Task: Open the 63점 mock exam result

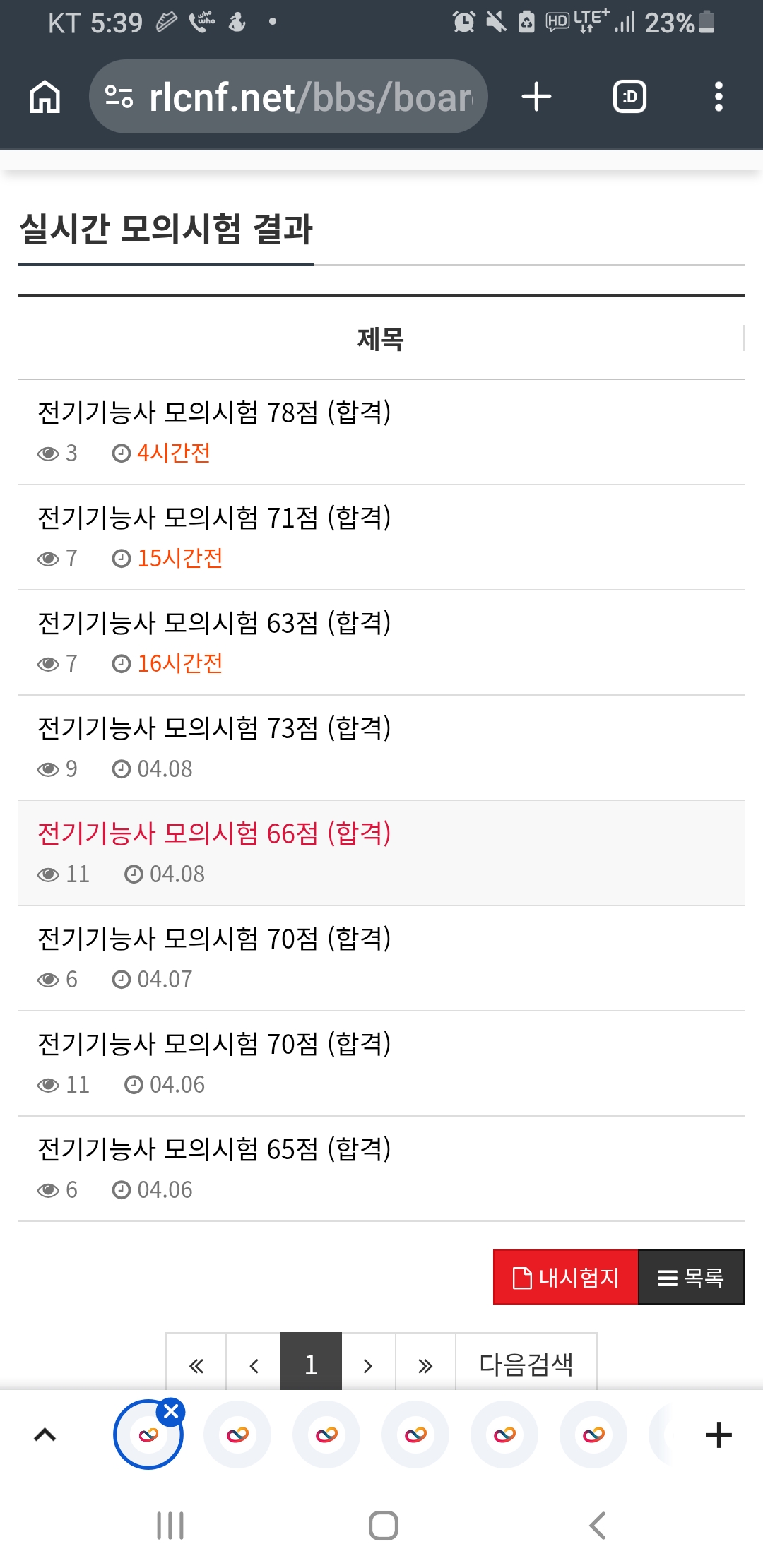Action: [214, 623]
